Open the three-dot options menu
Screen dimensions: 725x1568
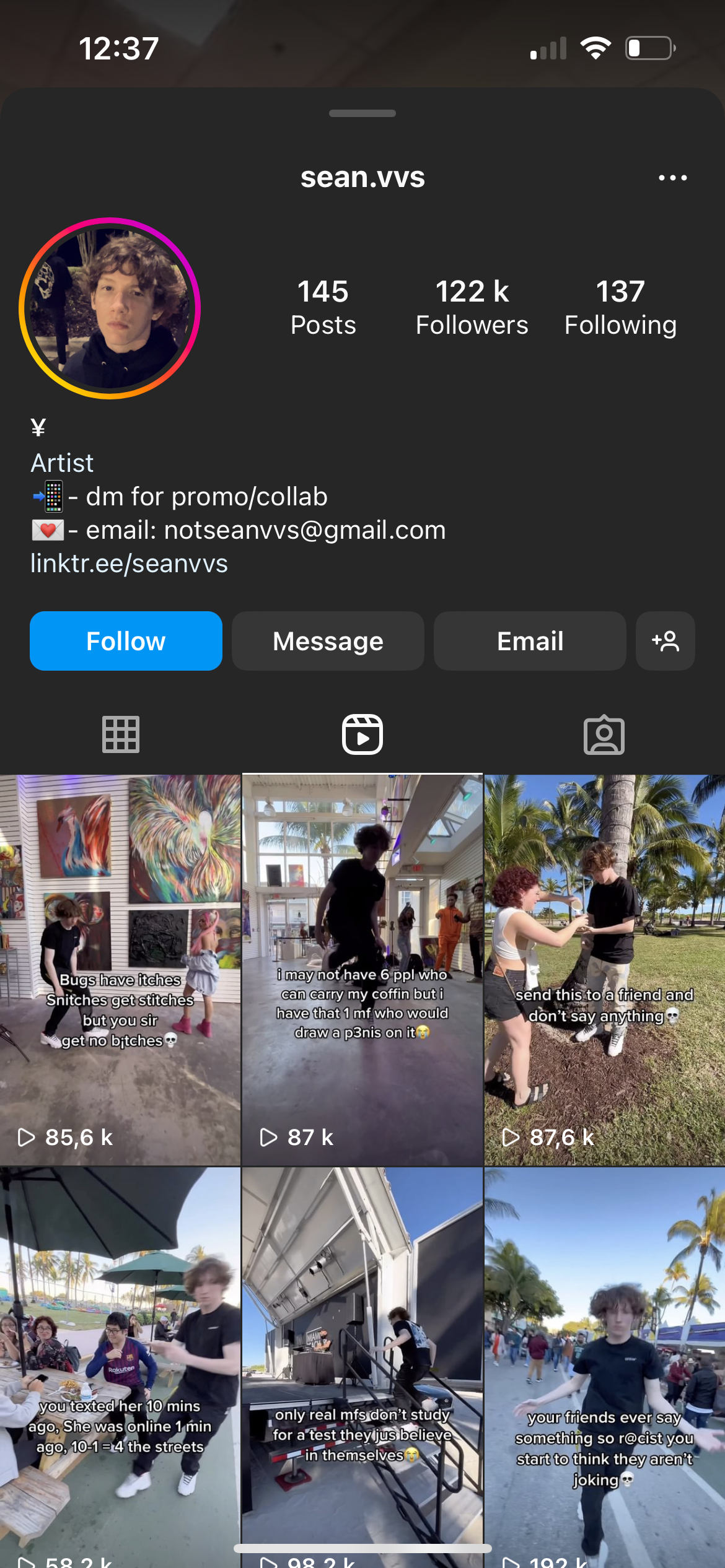(672, 178)
